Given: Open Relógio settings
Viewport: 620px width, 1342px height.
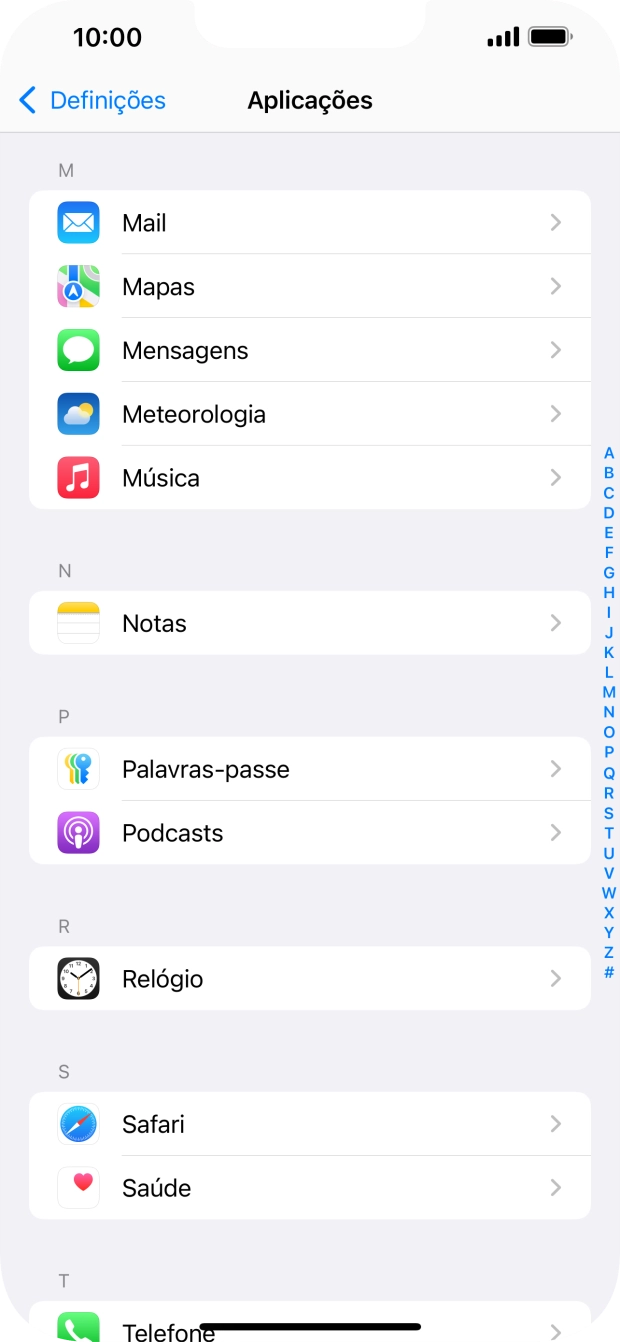Looking at the screenshot, I should tap(310, 979).
